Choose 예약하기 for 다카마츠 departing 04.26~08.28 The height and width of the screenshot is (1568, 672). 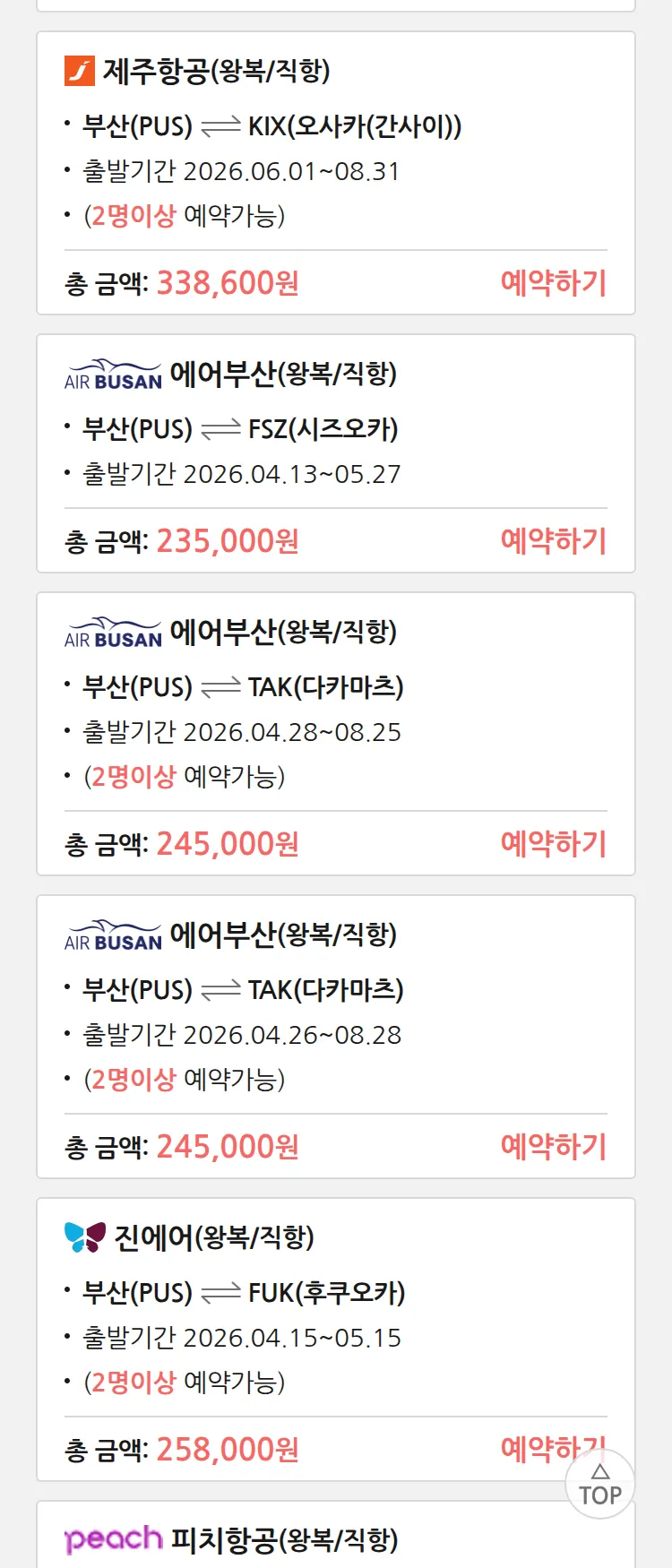pos(553,1147)
